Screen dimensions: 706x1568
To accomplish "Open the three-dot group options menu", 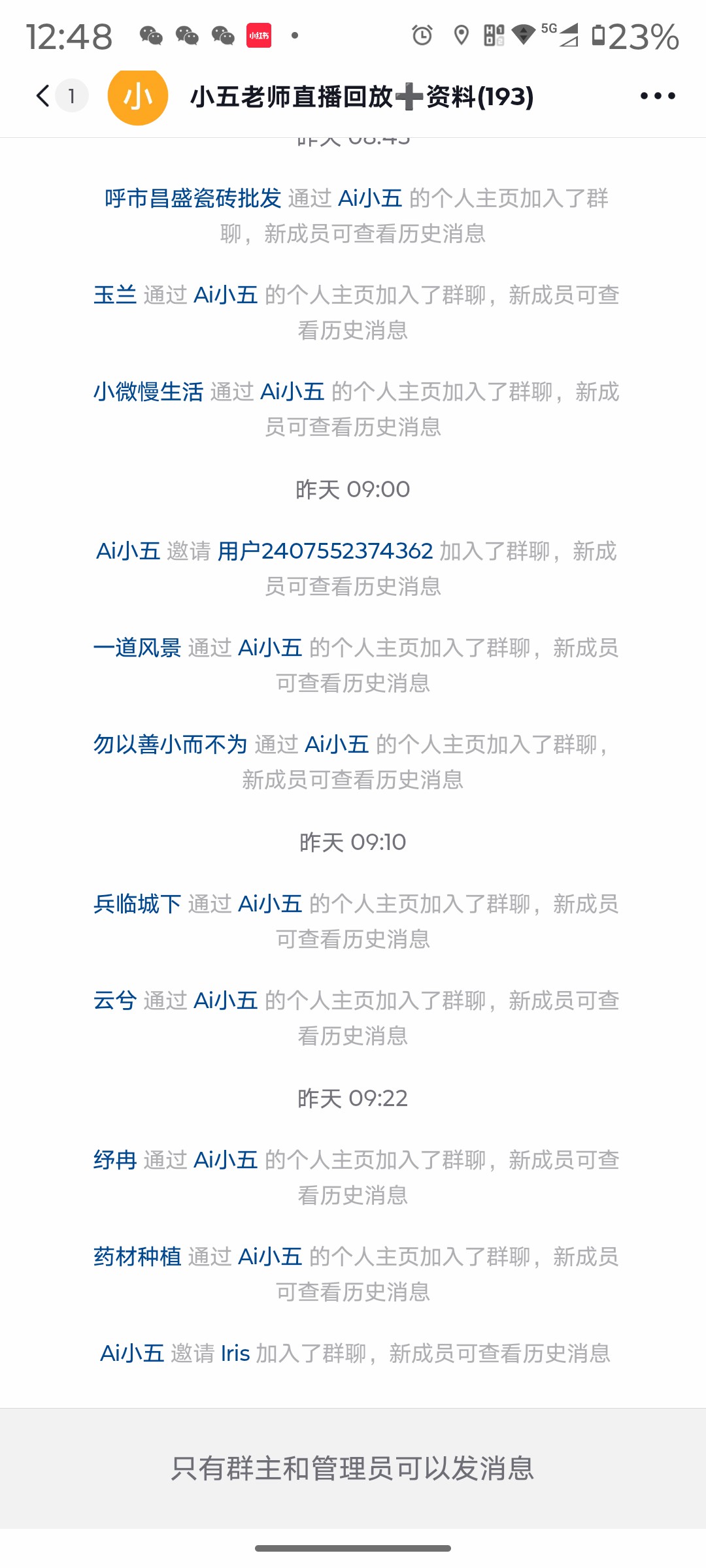I will point(658,96).
